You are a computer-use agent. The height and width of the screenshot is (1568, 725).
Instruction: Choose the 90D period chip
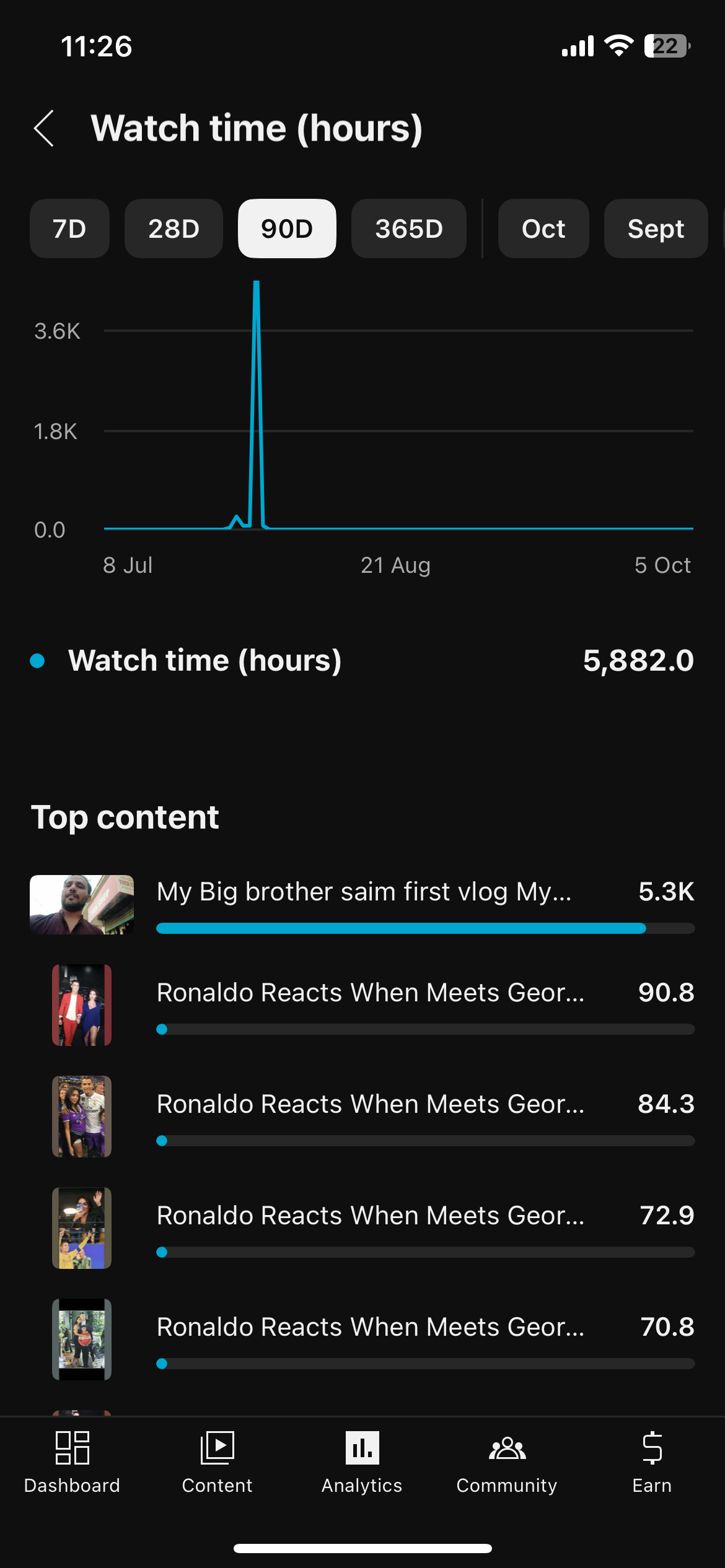tap(287, 229)
